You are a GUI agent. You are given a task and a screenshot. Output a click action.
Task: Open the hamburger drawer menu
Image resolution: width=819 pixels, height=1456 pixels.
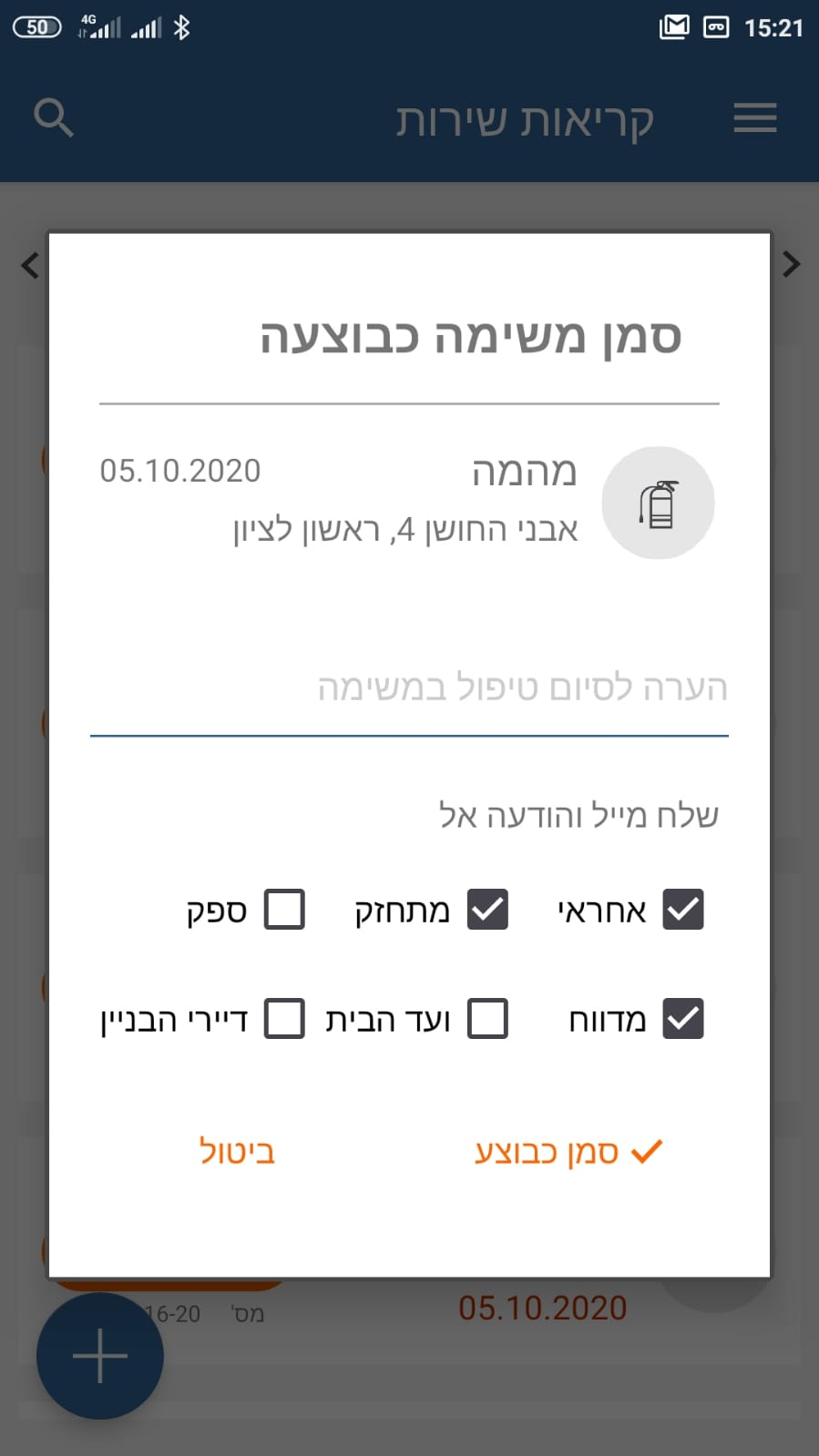point(754,118)
